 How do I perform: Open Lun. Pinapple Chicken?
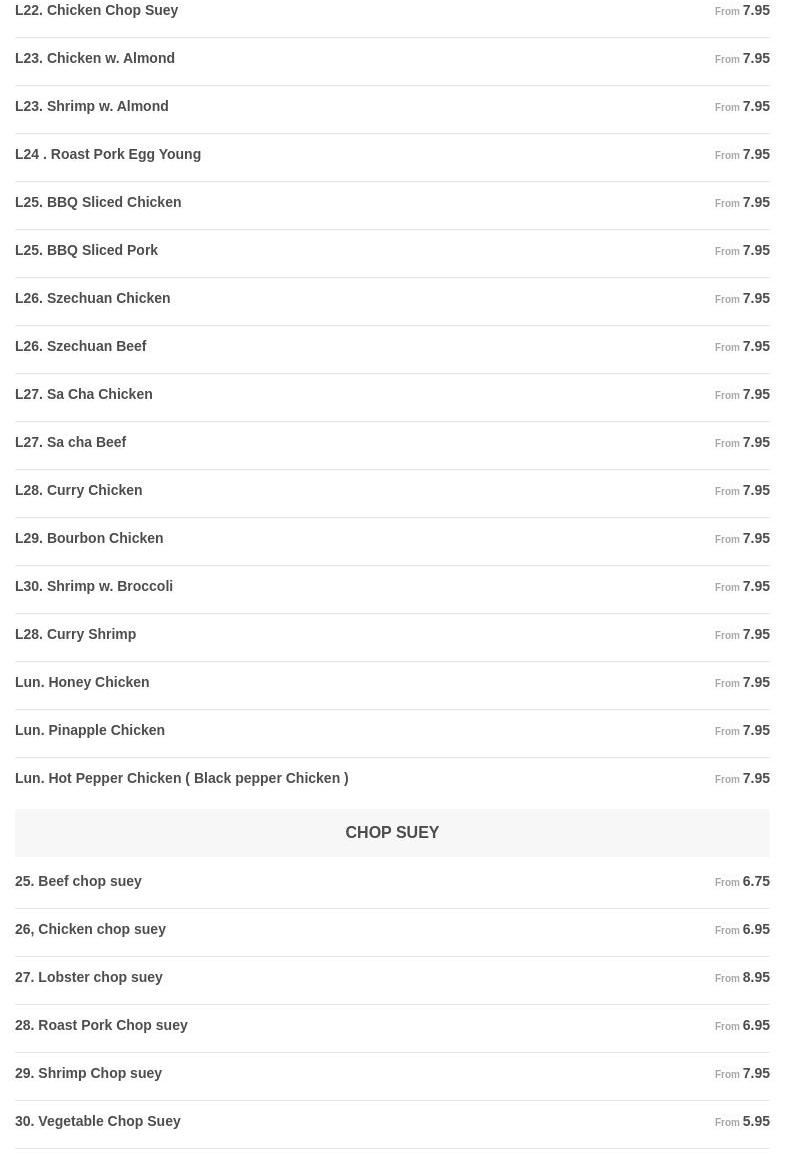(90, 730)
